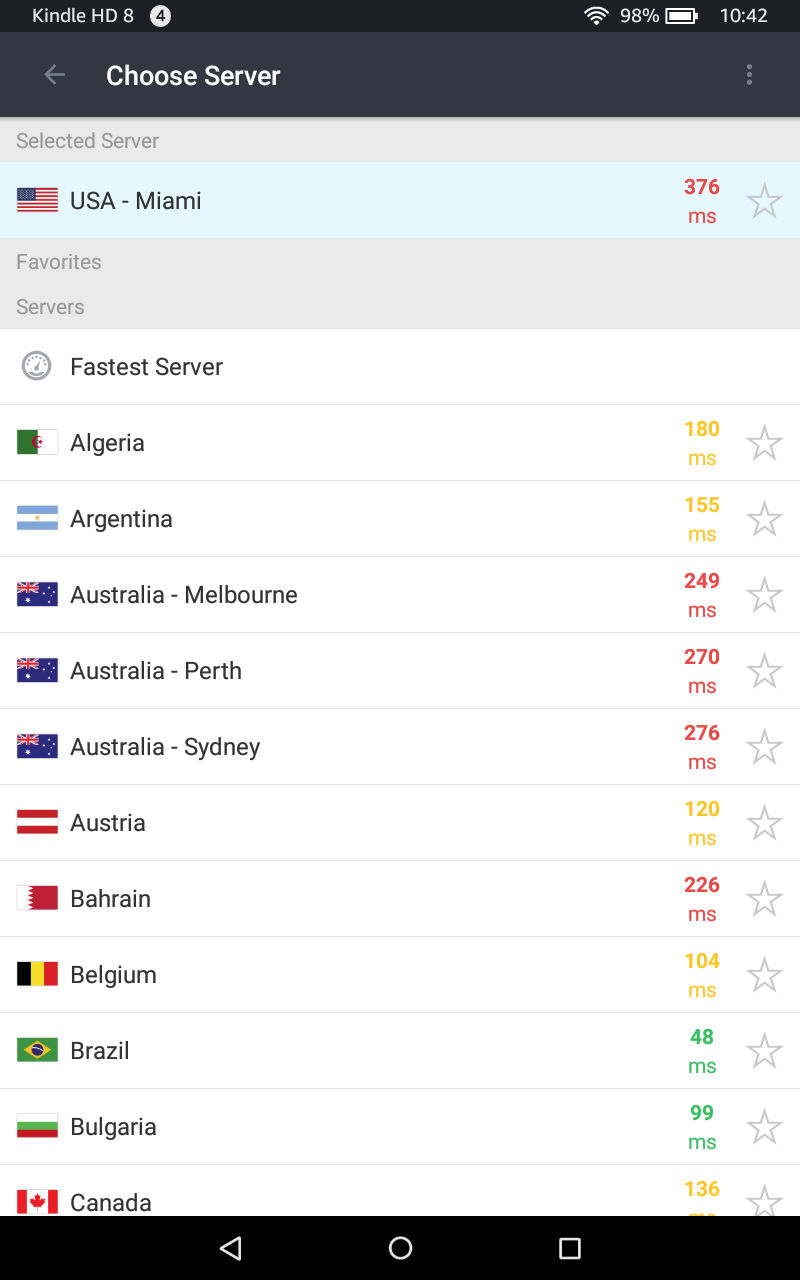The height and width of the screenshot is (1280, 800).
Task: Mark Bahrain as a favorite
Action: 764,899
